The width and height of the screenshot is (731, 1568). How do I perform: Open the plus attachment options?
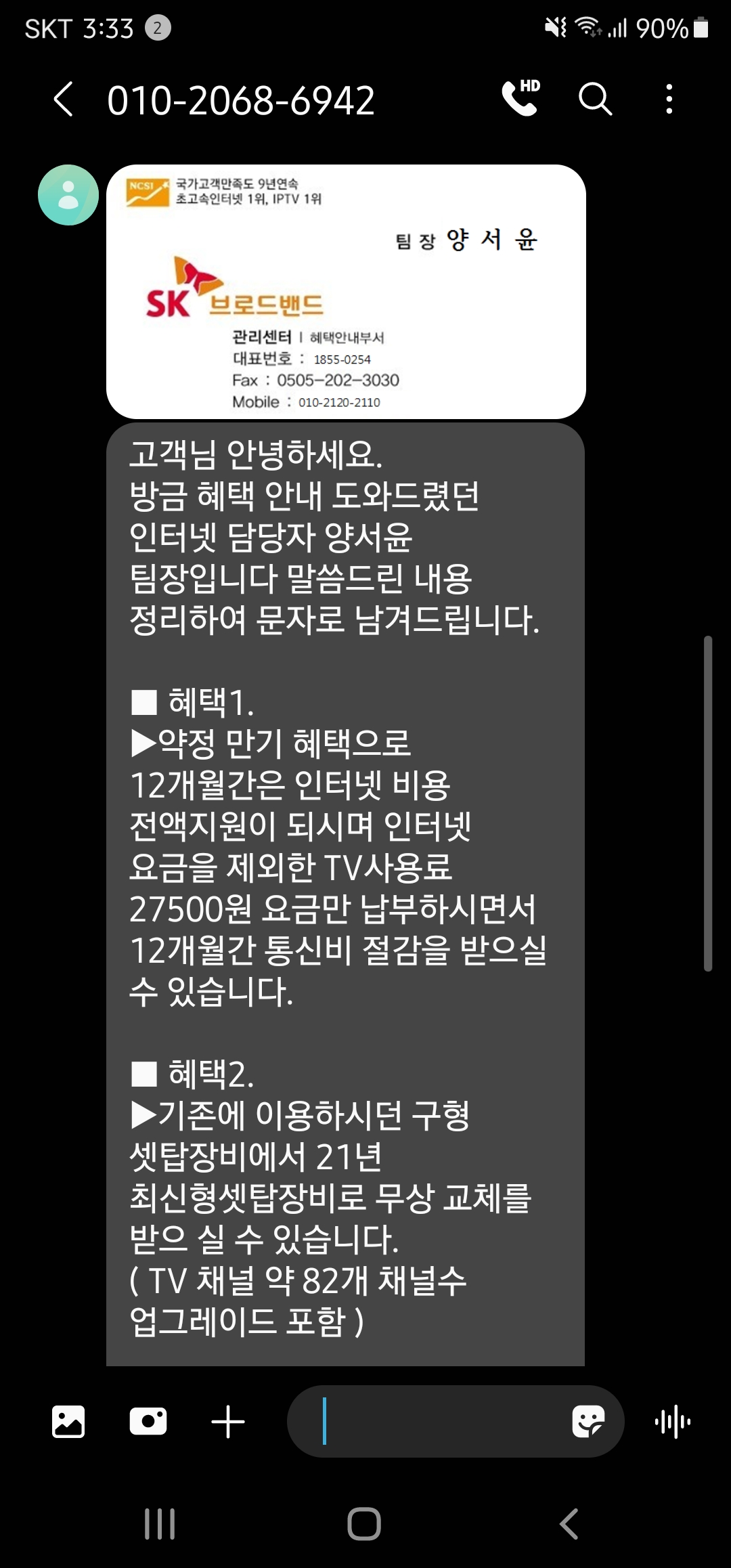(228, 1421)
